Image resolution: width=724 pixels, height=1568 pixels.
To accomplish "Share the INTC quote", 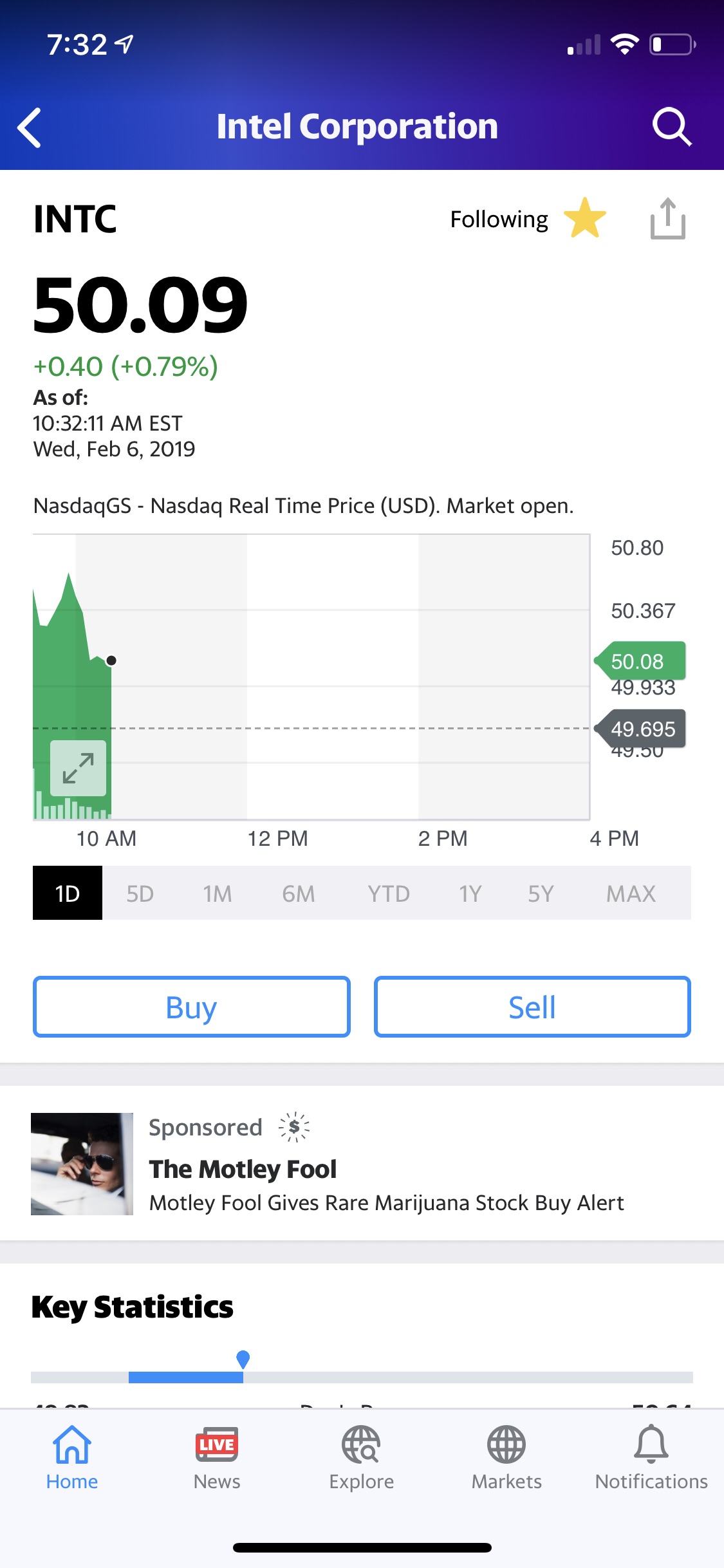I will (x=667, y=219).
